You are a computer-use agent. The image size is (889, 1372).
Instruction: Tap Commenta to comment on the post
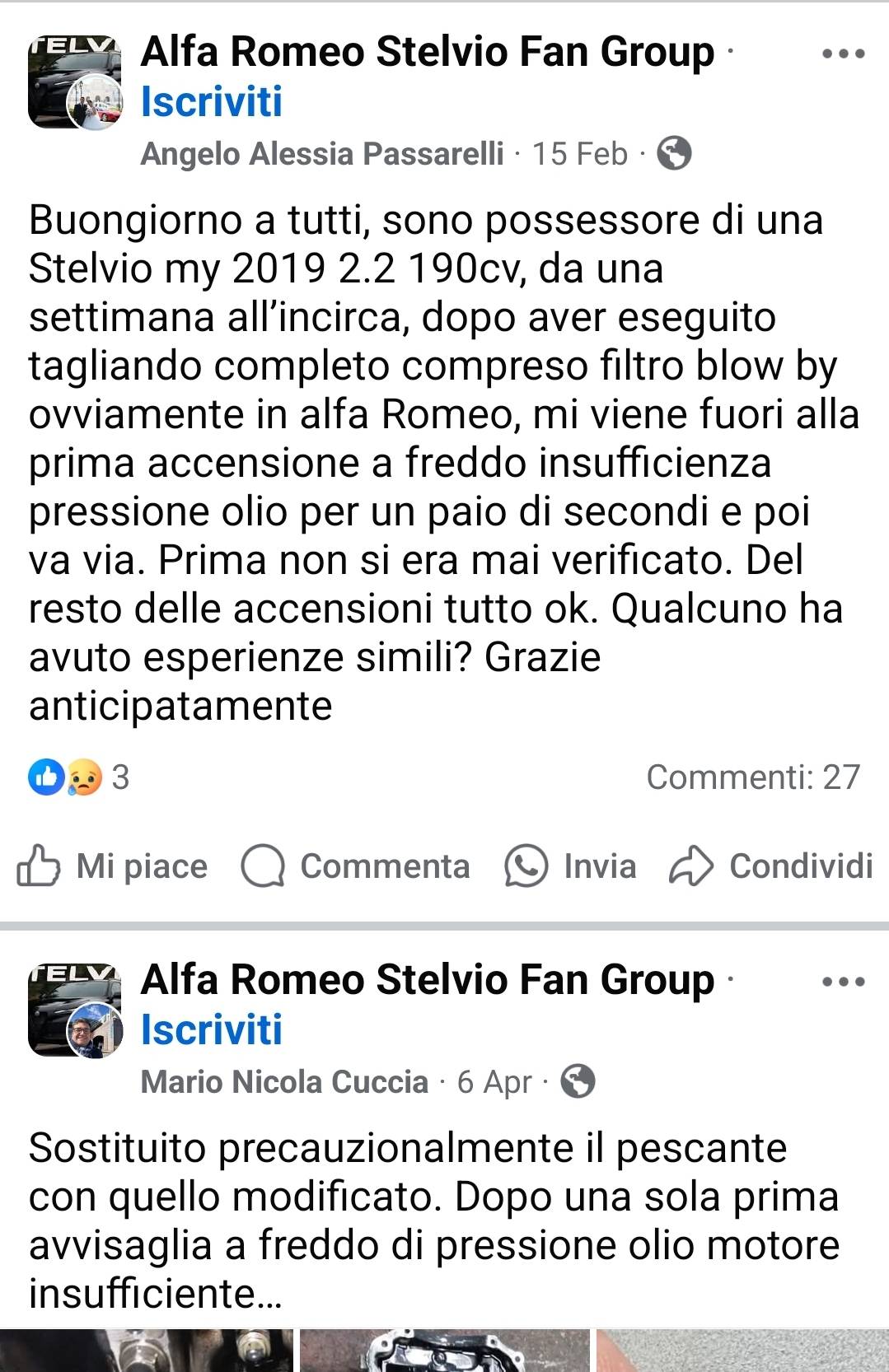click(355, 866)
